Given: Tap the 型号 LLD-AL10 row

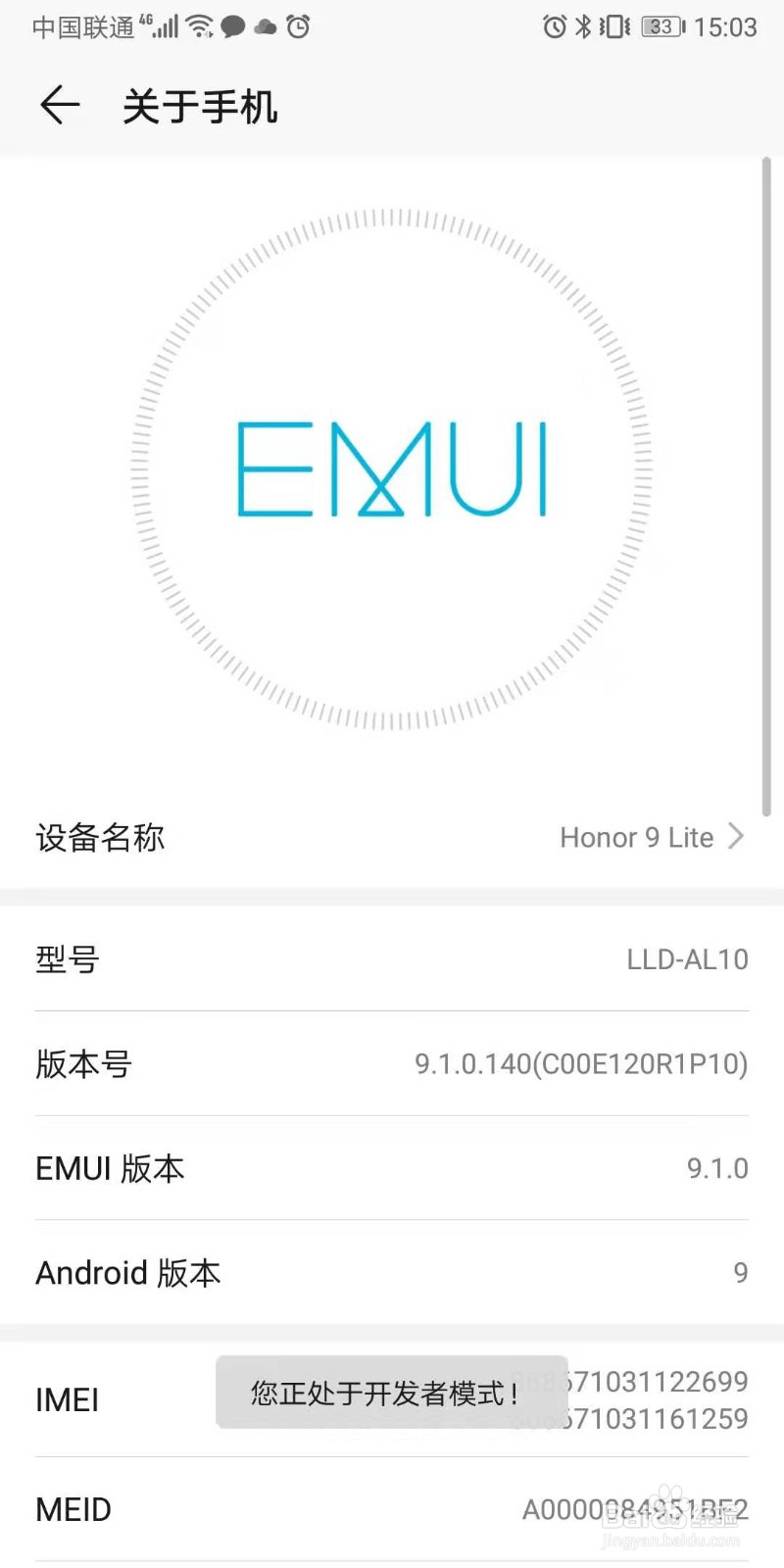Looking at the screenshot, I should click(x=392, y=960).
